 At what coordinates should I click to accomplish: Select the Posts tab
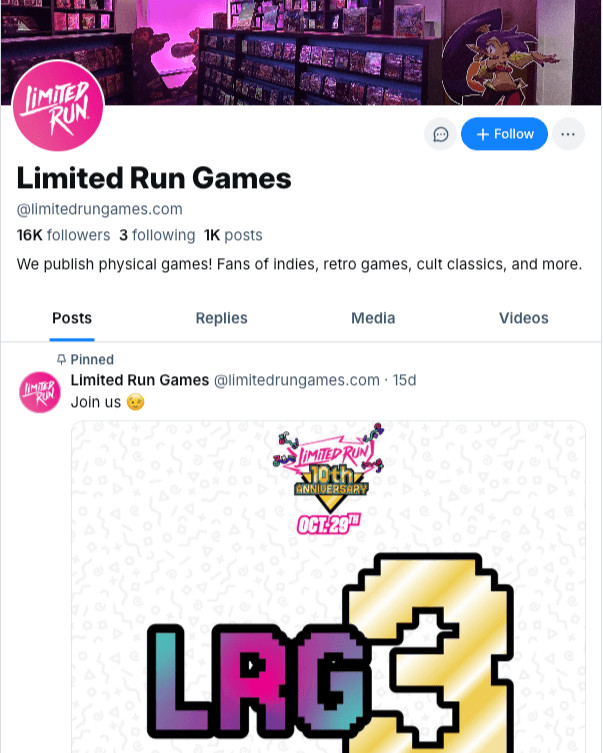point(72,318)
